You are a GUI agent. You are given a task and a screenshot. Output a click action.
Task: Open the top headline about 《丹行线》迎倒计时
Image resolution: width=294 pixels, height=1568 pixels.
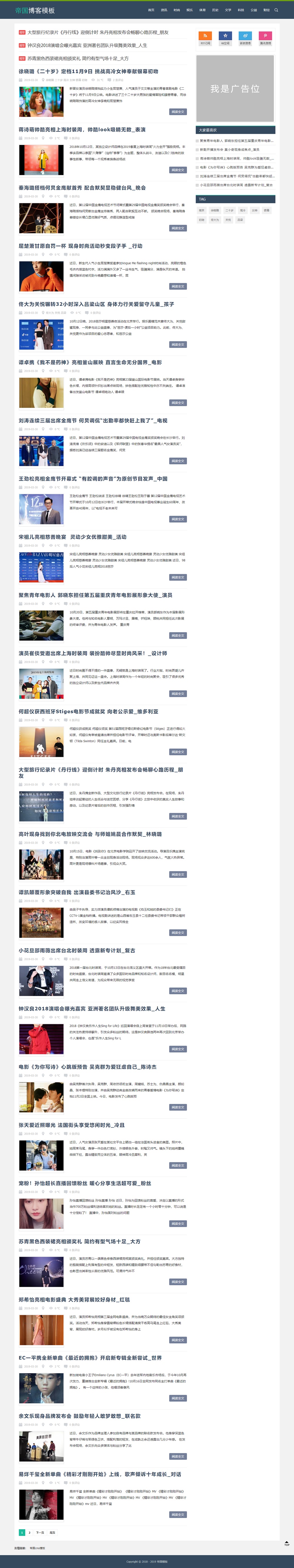click(x=97, y=32)
